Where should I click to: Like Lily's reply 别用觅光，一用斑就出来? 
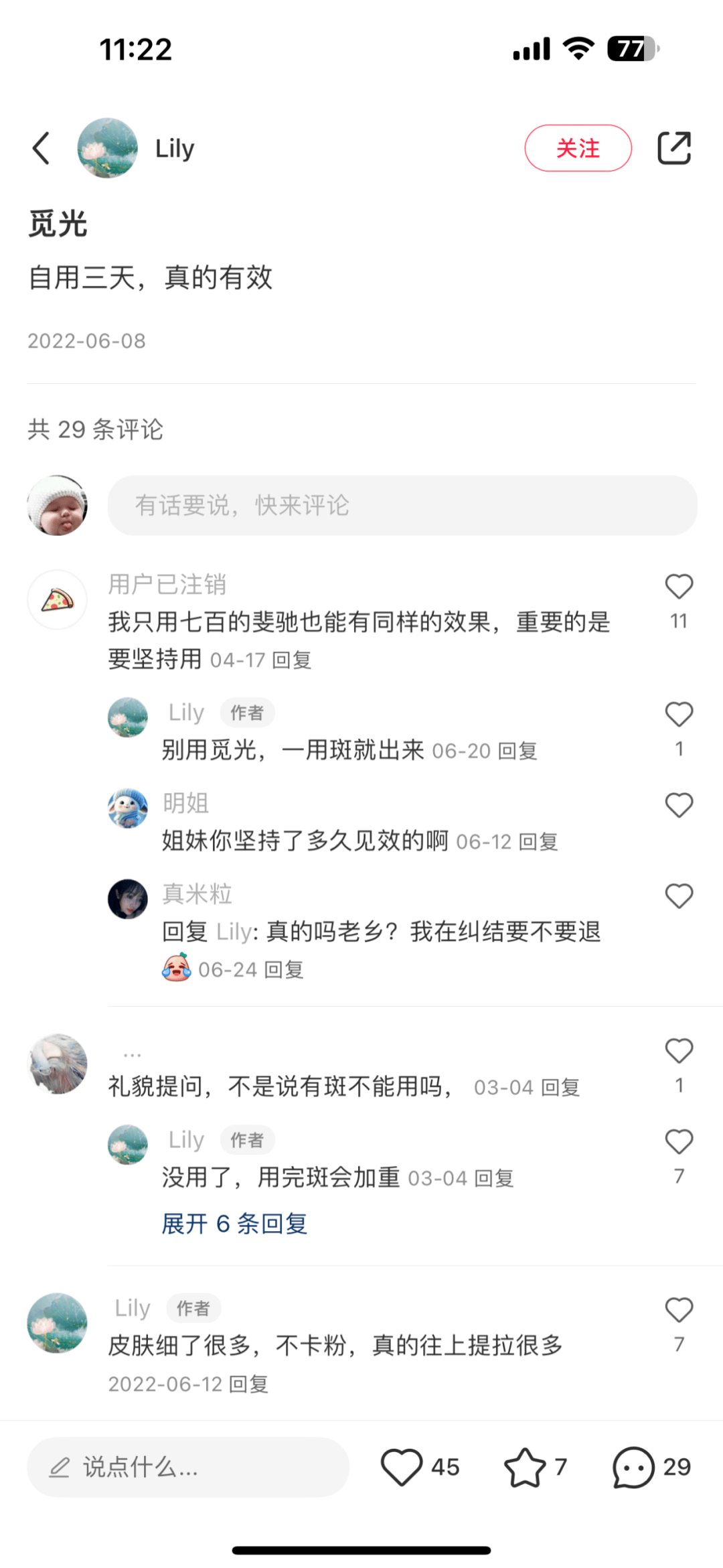pos(678,715)
